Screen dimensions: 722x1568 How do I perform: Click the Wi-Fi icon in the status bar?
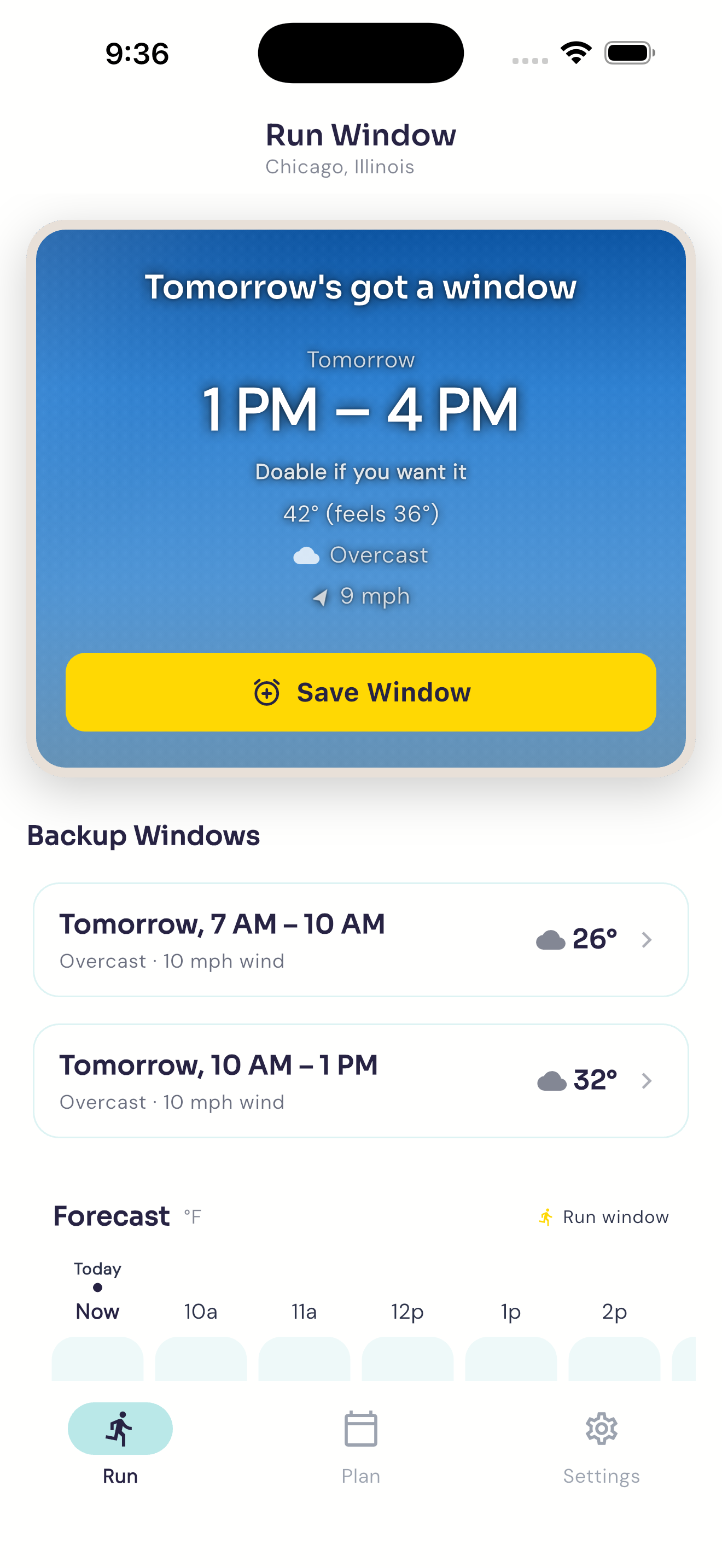coord(576,52)
